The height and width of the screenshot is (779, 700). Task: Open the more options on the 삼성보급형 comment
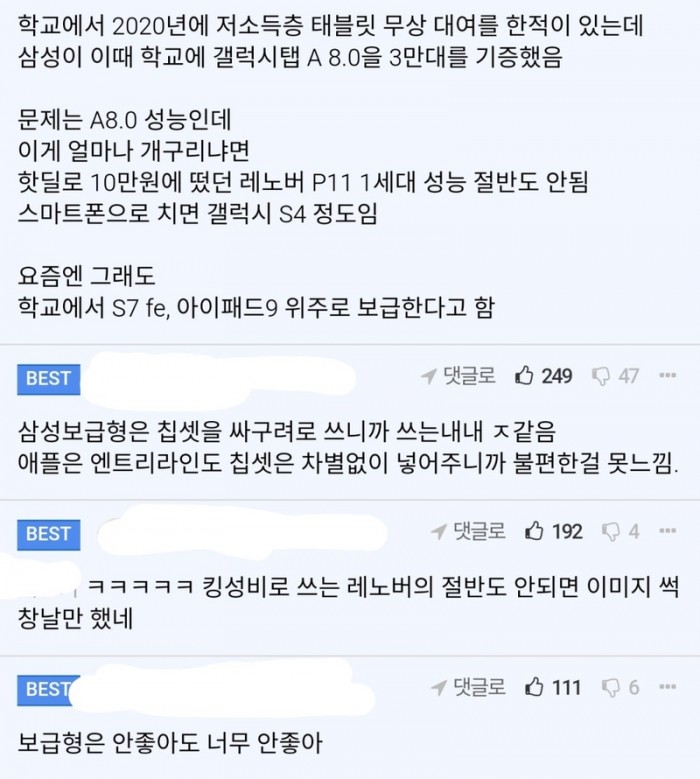(x=668, y=376)
